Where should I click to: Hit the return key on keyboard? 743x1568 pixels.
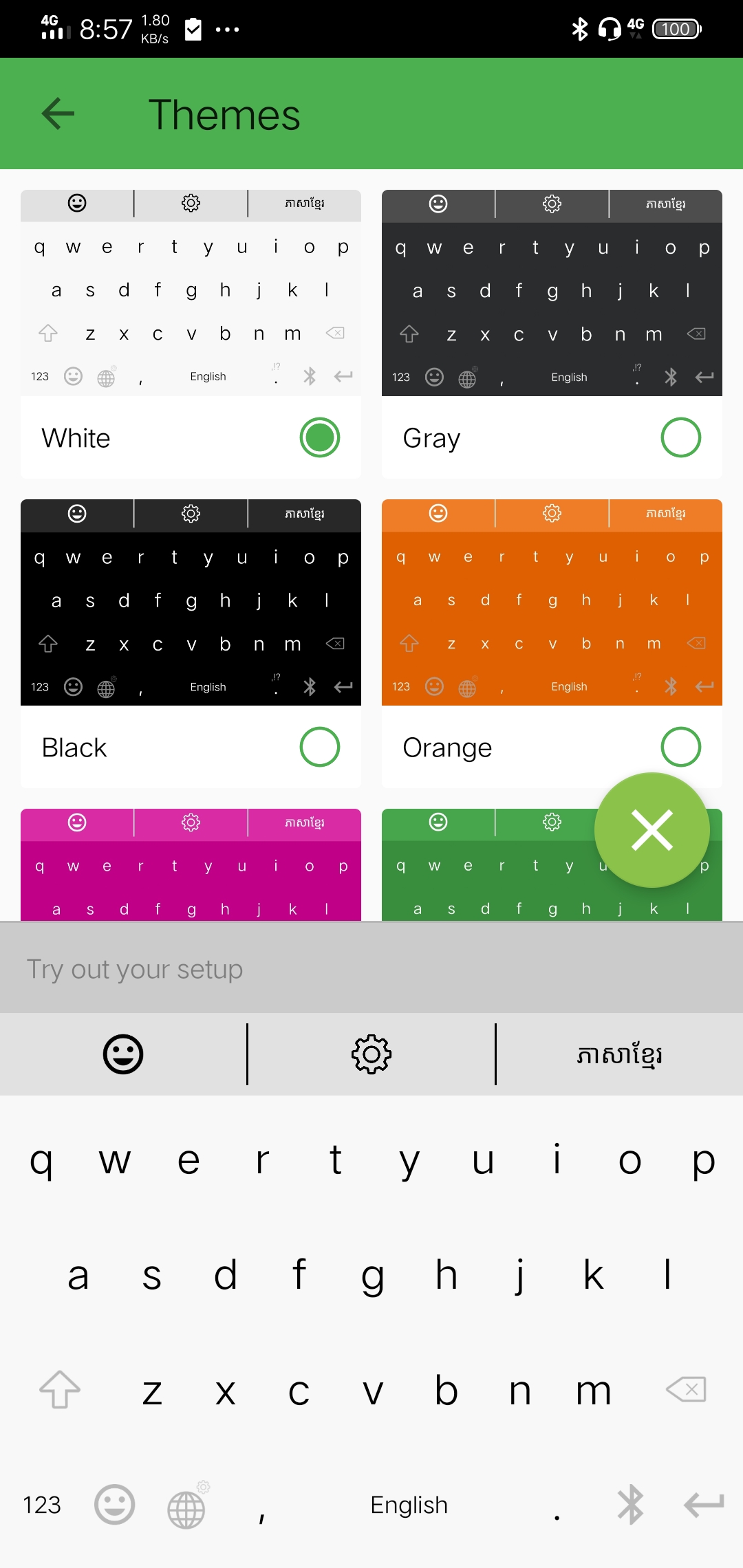click(704, 1505)
